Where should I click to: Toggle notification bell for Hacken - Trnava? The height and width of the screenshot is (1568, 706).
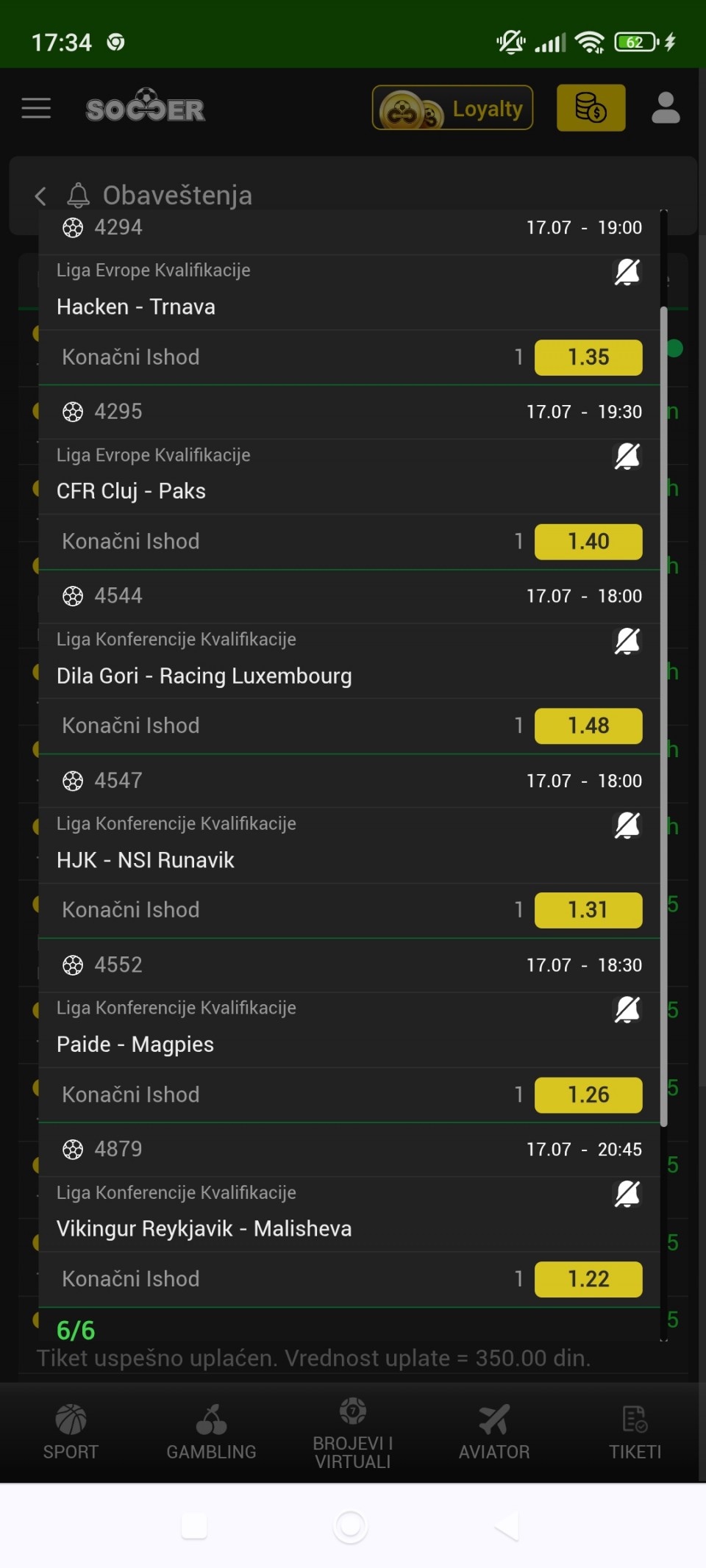[627, 272]
